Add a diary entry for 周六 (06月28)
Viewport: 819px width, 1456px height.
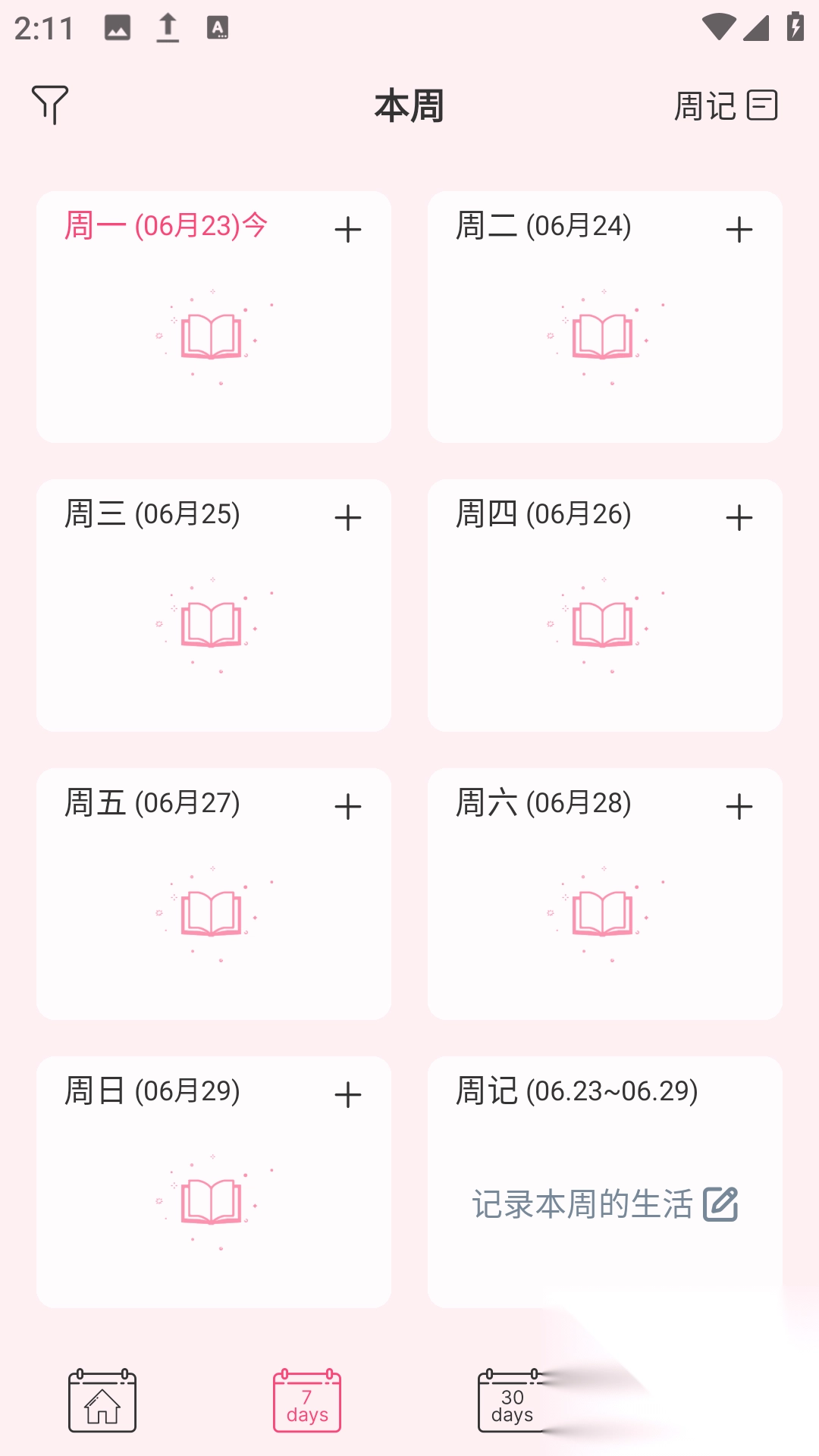tap(740, 806)
